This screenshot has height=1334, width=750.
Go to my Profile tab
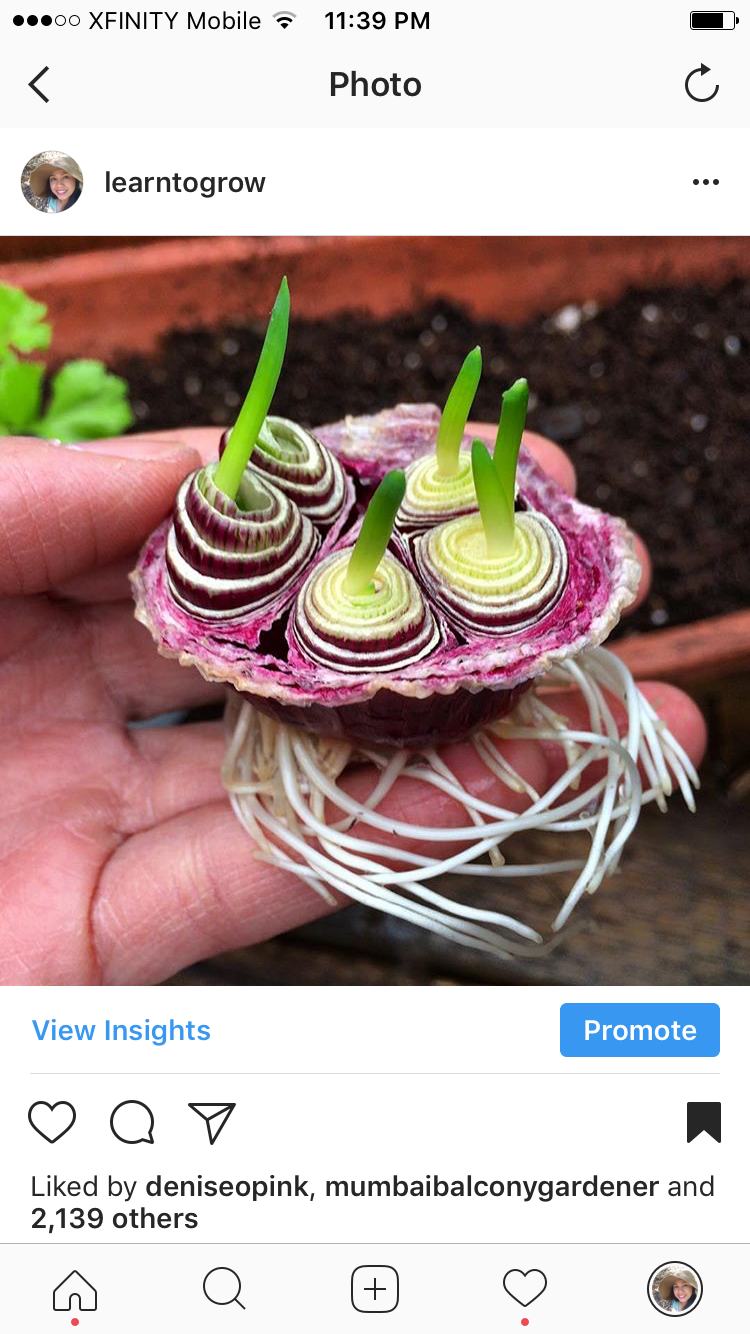click(x=675, y=1289)
